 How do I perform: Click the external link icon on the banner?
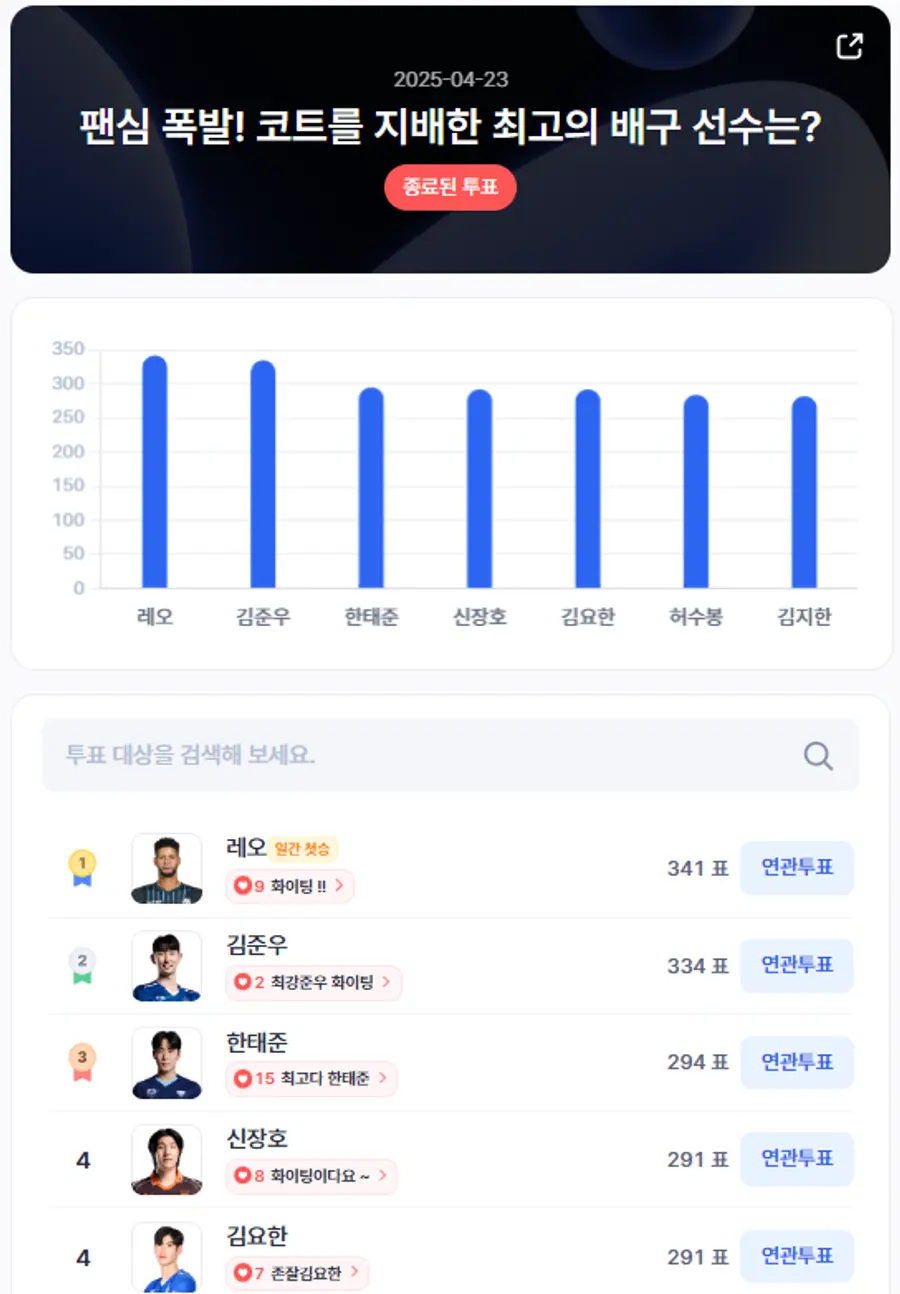point(851,44)
